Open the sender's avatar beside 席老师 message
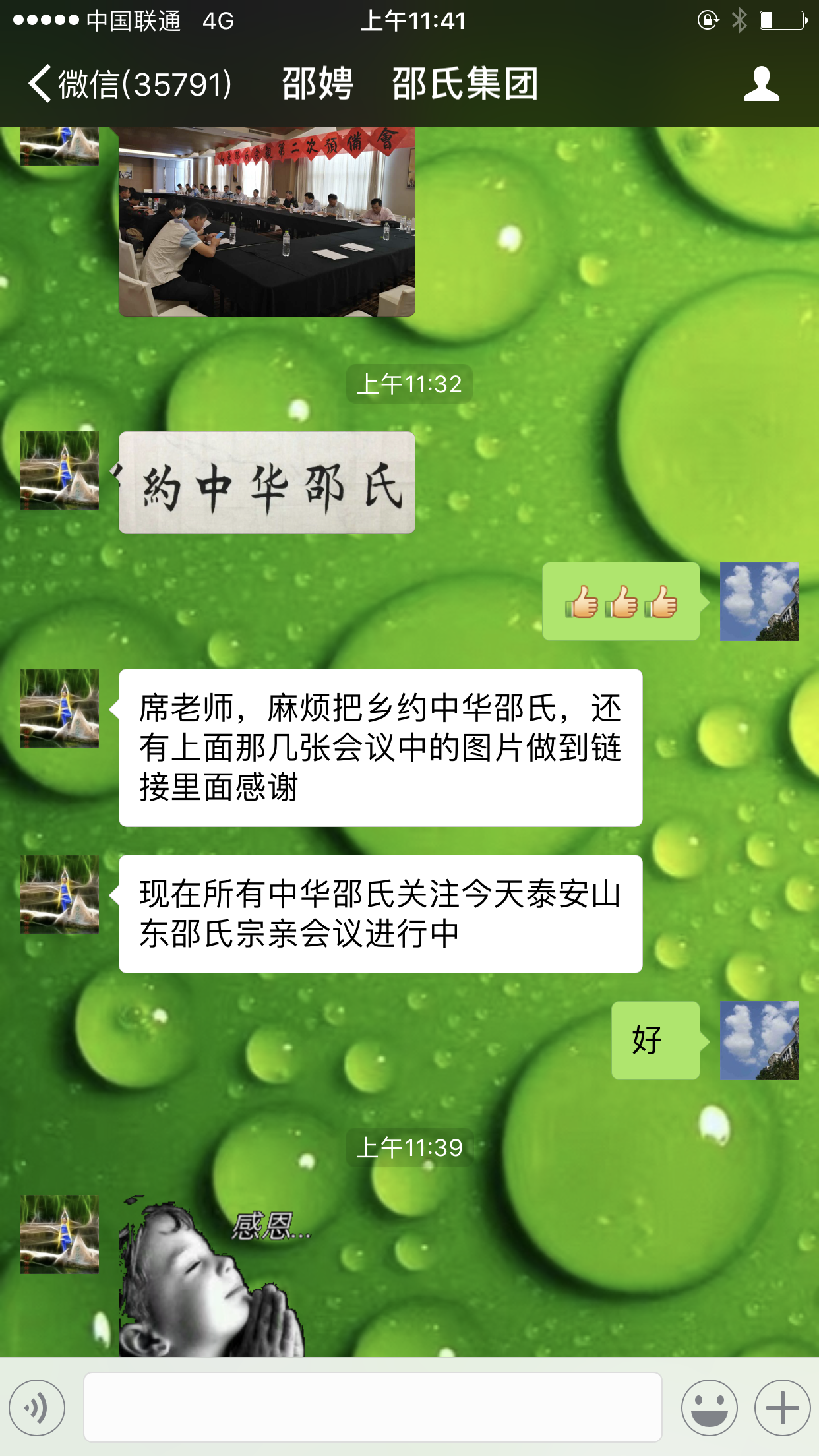This screenshot has height=1456, width=819. tap(59, 708)
